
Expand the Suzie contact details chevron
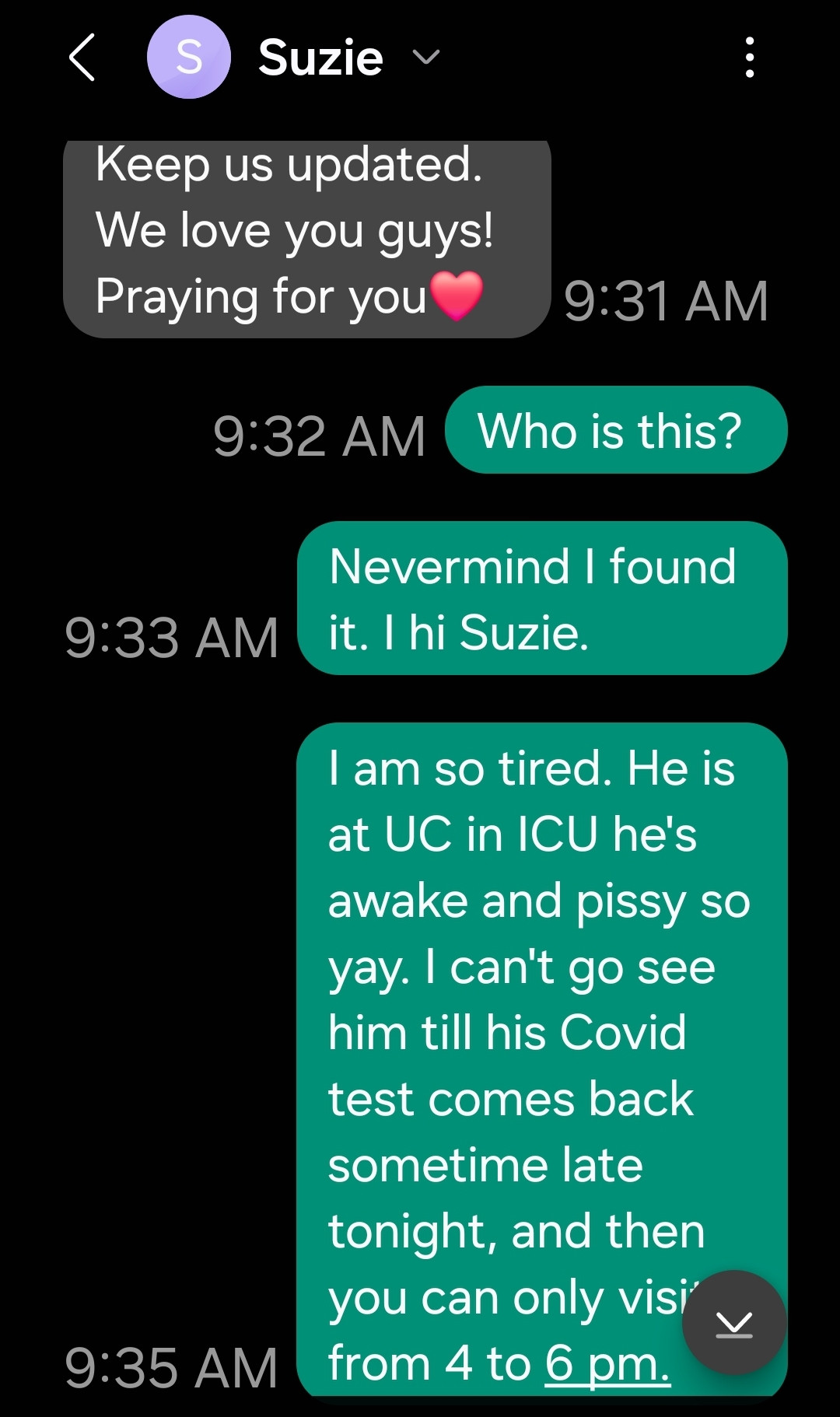pyautogui.click(x=425, y=58)
